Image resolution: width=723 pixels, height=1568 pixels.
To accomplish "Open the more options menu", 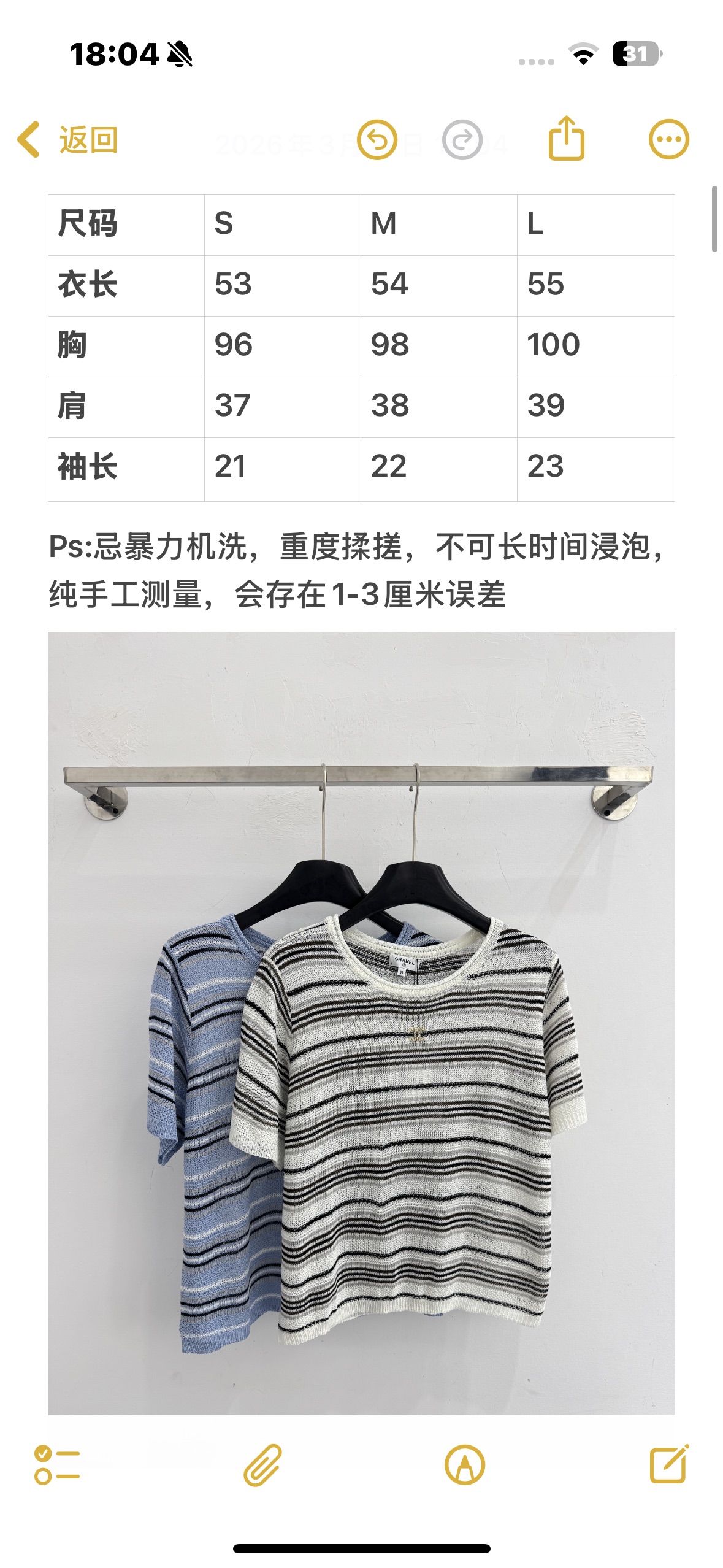I will click(x=668, y=139).
